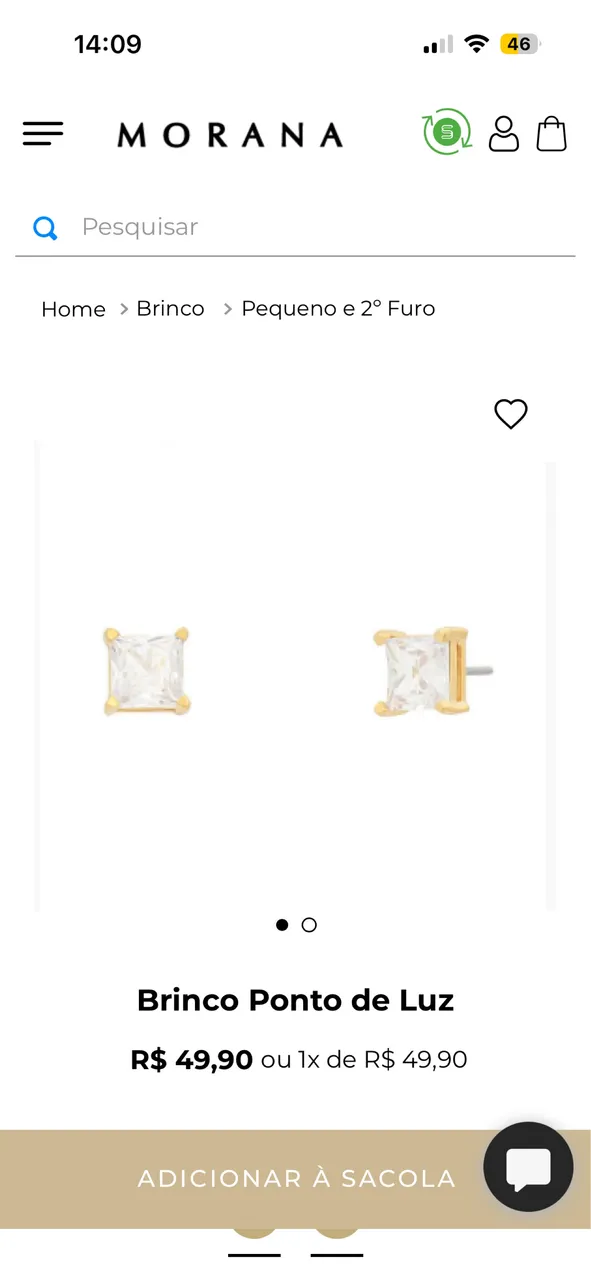
Task: Open the earring product photo
Action: 295,675
